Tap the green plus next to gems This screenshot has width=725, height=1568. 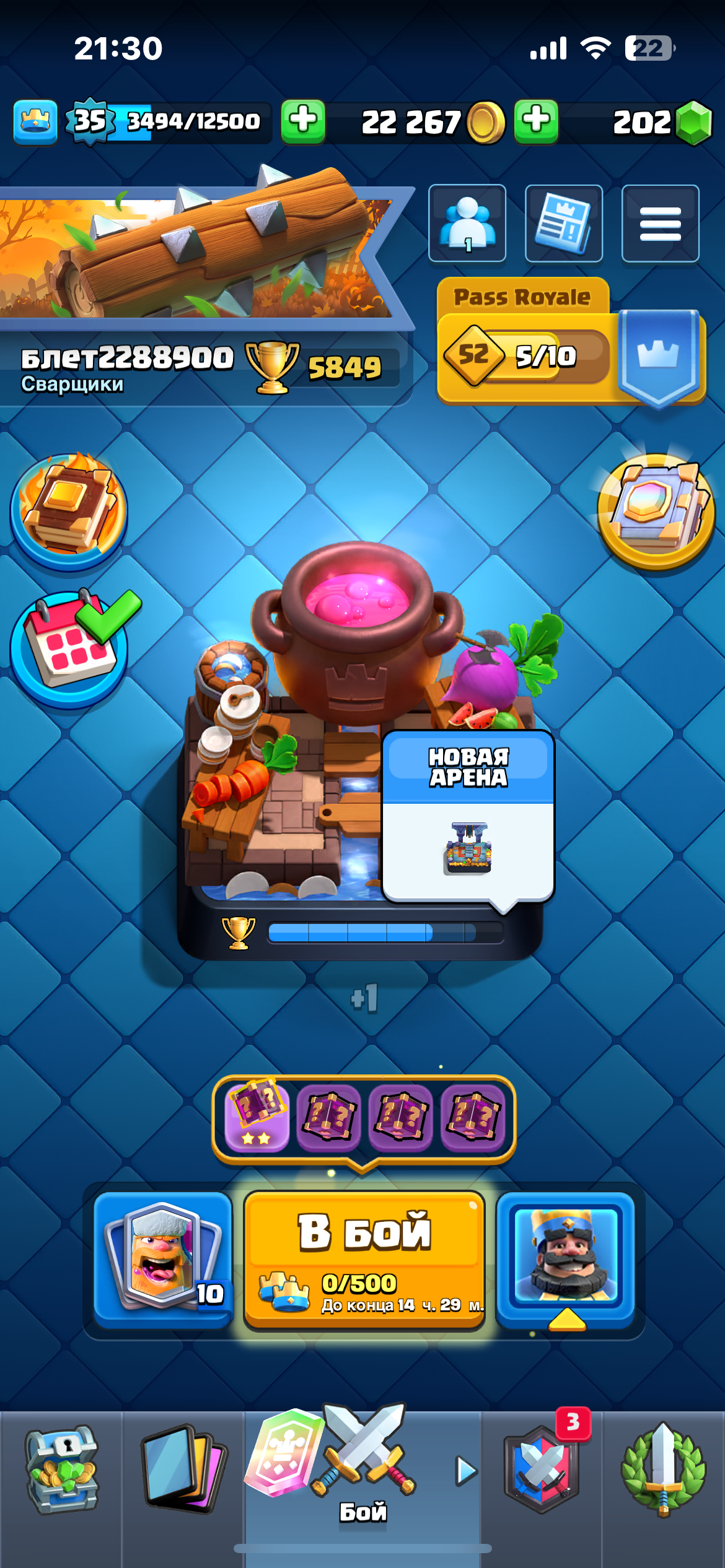[536, 121]
